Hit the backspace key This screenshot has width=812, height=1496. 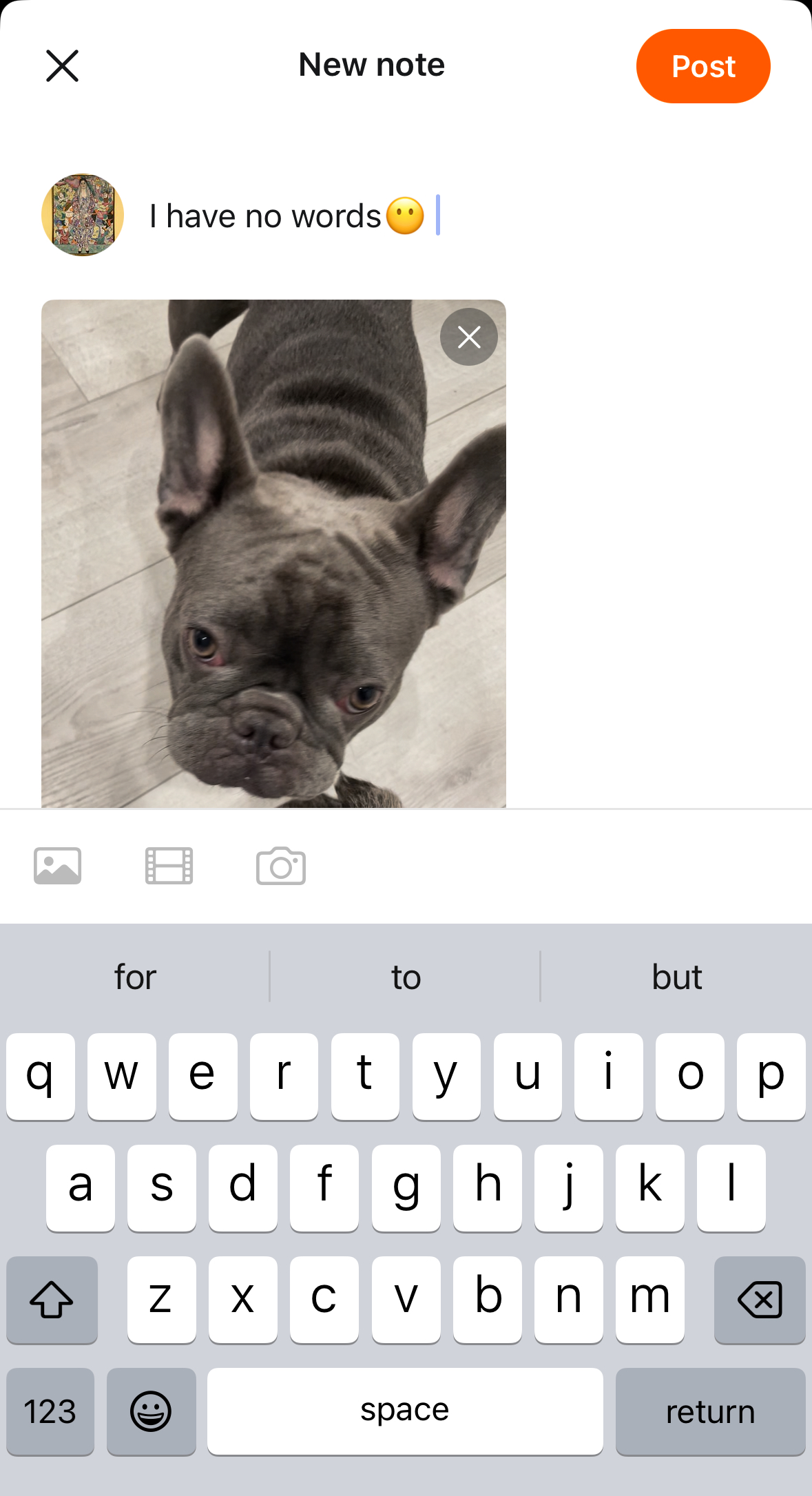(759, 1300)
